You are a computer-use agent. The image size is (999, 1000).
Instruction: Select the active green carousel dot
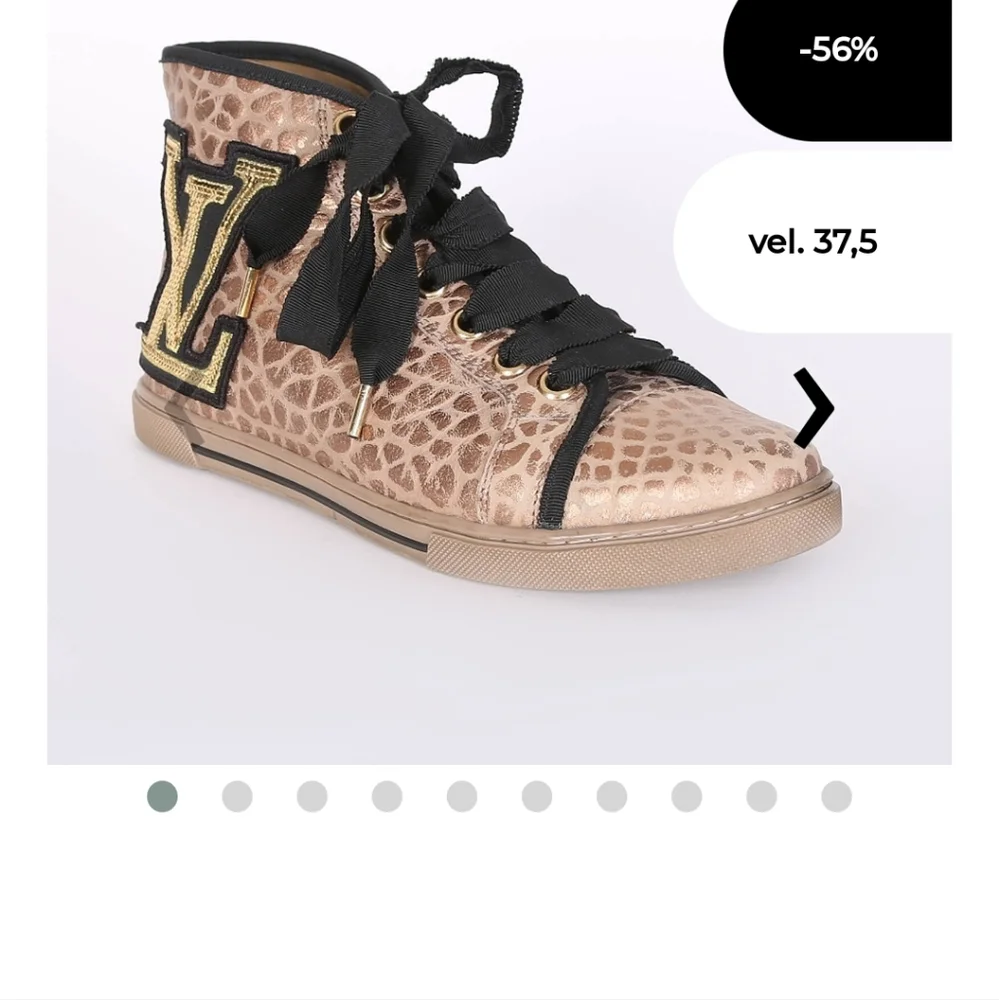(x=162, y=798)
